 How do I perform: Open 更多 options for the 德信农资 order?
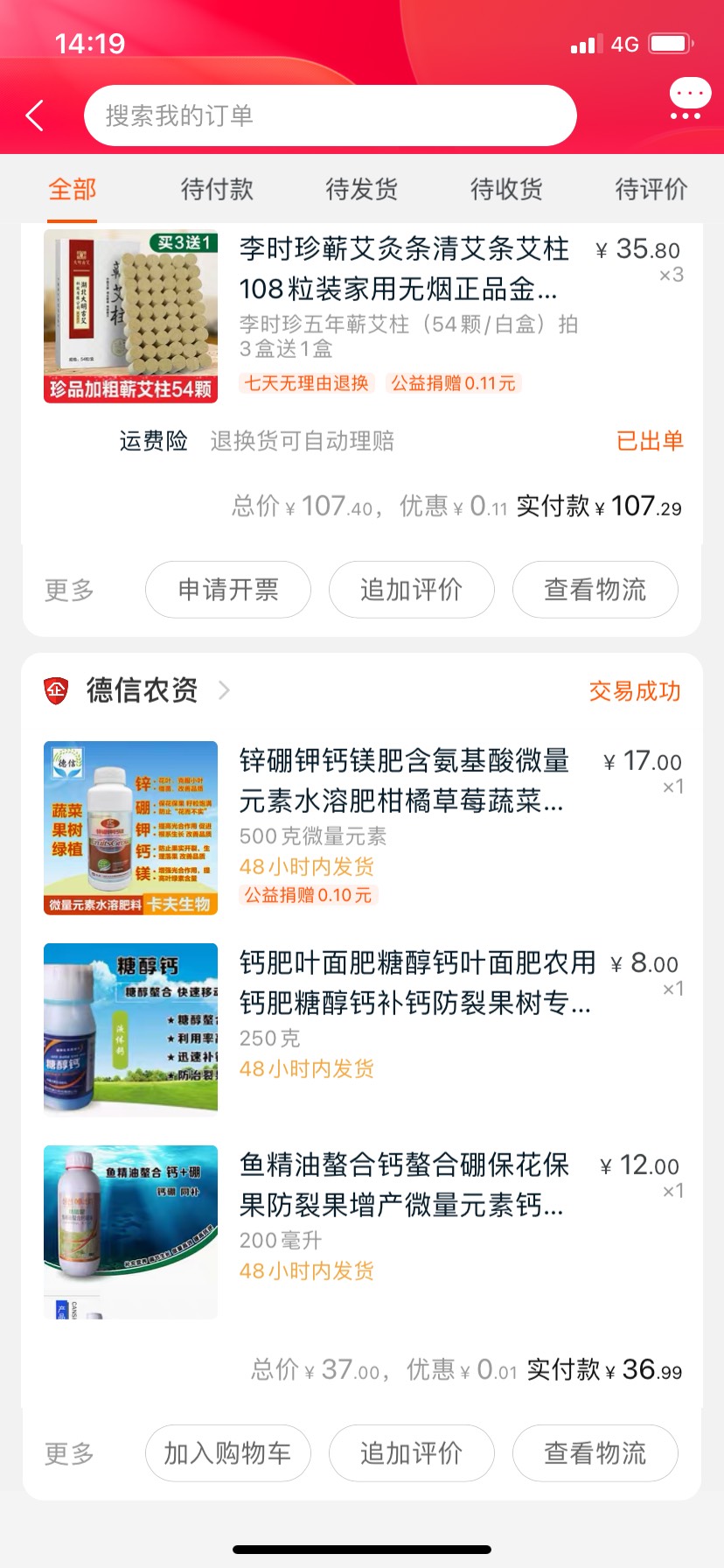pyautogui.click(x=69, y=1453)
